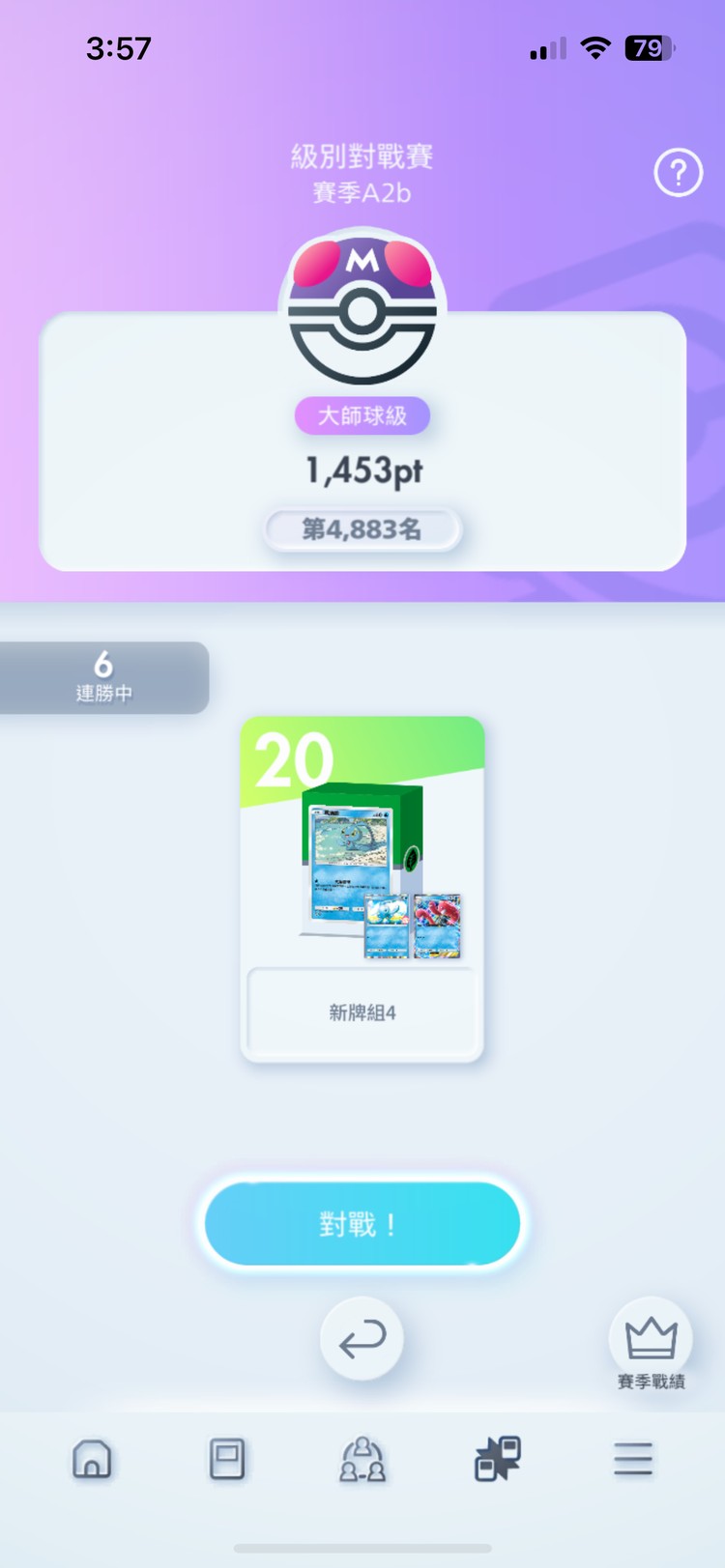
Task: Go back using the return arrow button
Action: click(x=362, y=1339)
